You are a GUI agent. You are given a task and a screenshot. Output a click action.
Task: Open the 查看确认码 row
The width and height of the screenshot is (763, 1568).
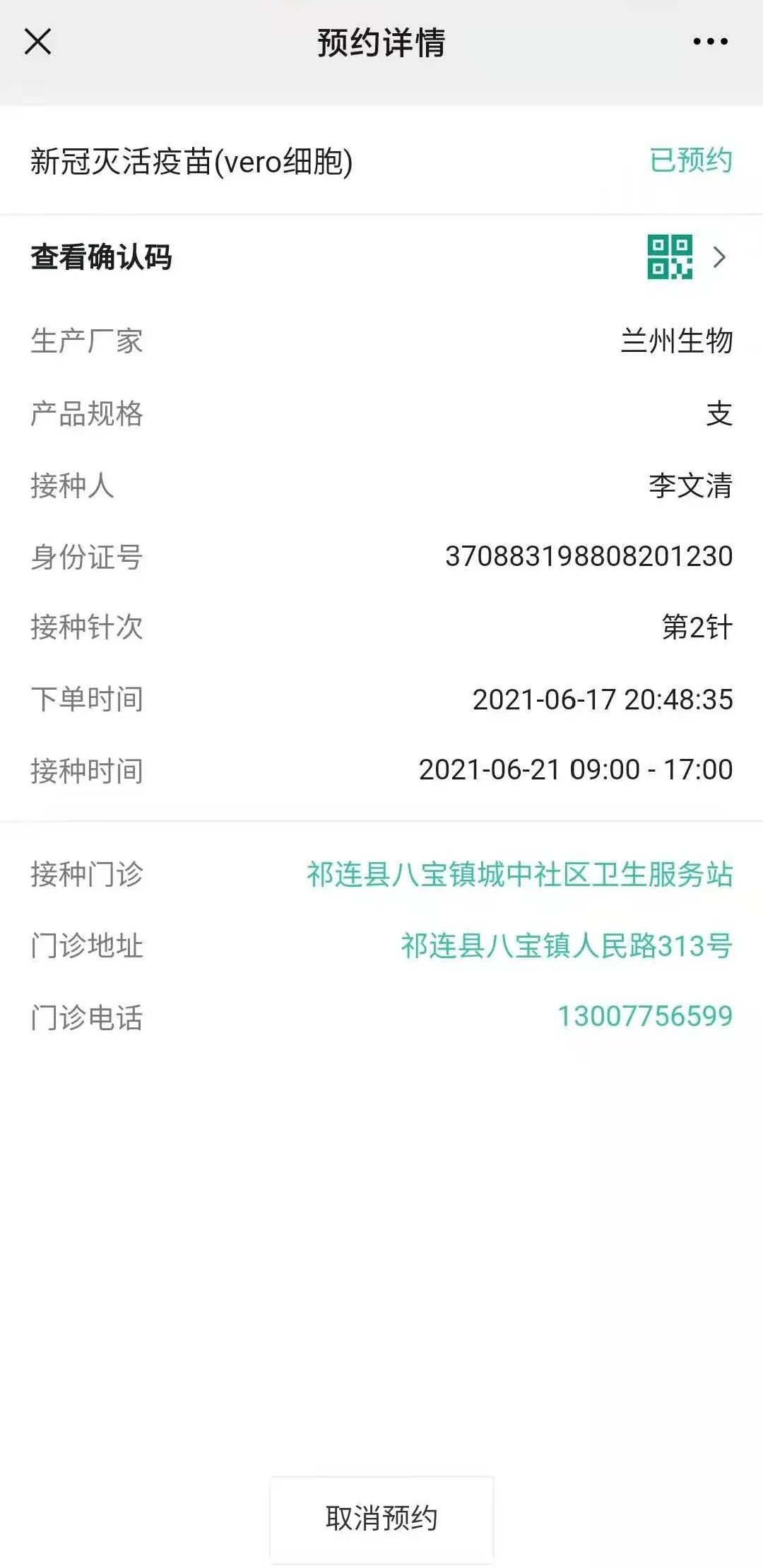coord(381,257)
